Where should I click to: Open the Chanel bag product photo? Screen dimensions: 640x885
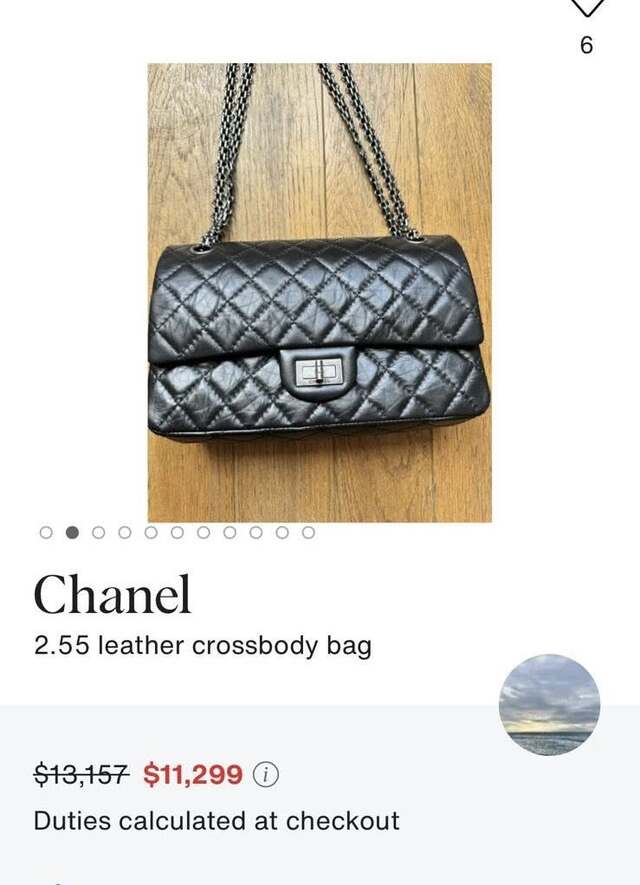point(319,292)
